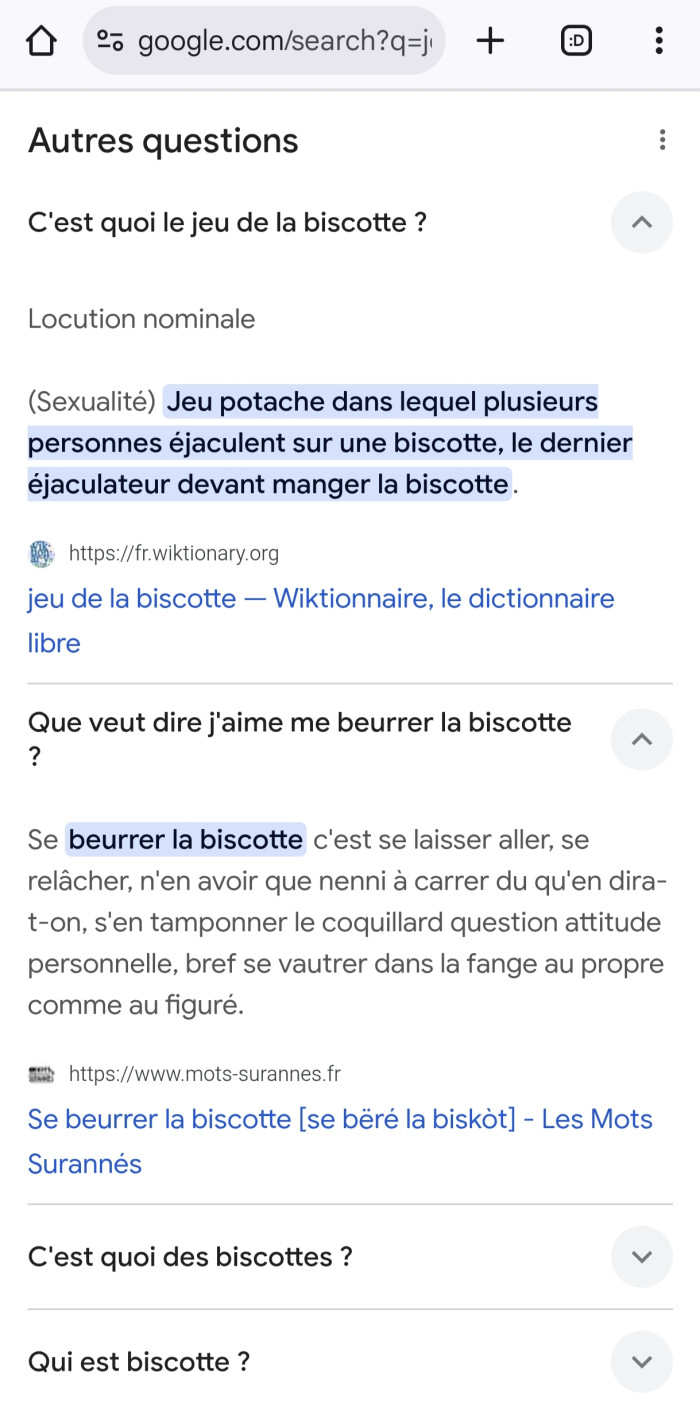Screen dimensions: 700x1403
Task: Open a new browser tab
Action: click(x=490, y=41)
